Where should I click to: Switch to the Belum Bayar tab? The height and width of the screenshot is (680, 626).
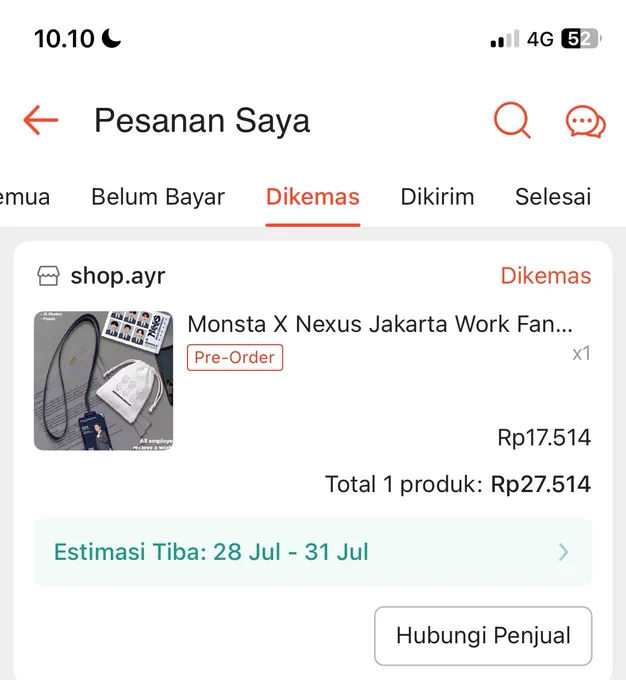[158, 197]
